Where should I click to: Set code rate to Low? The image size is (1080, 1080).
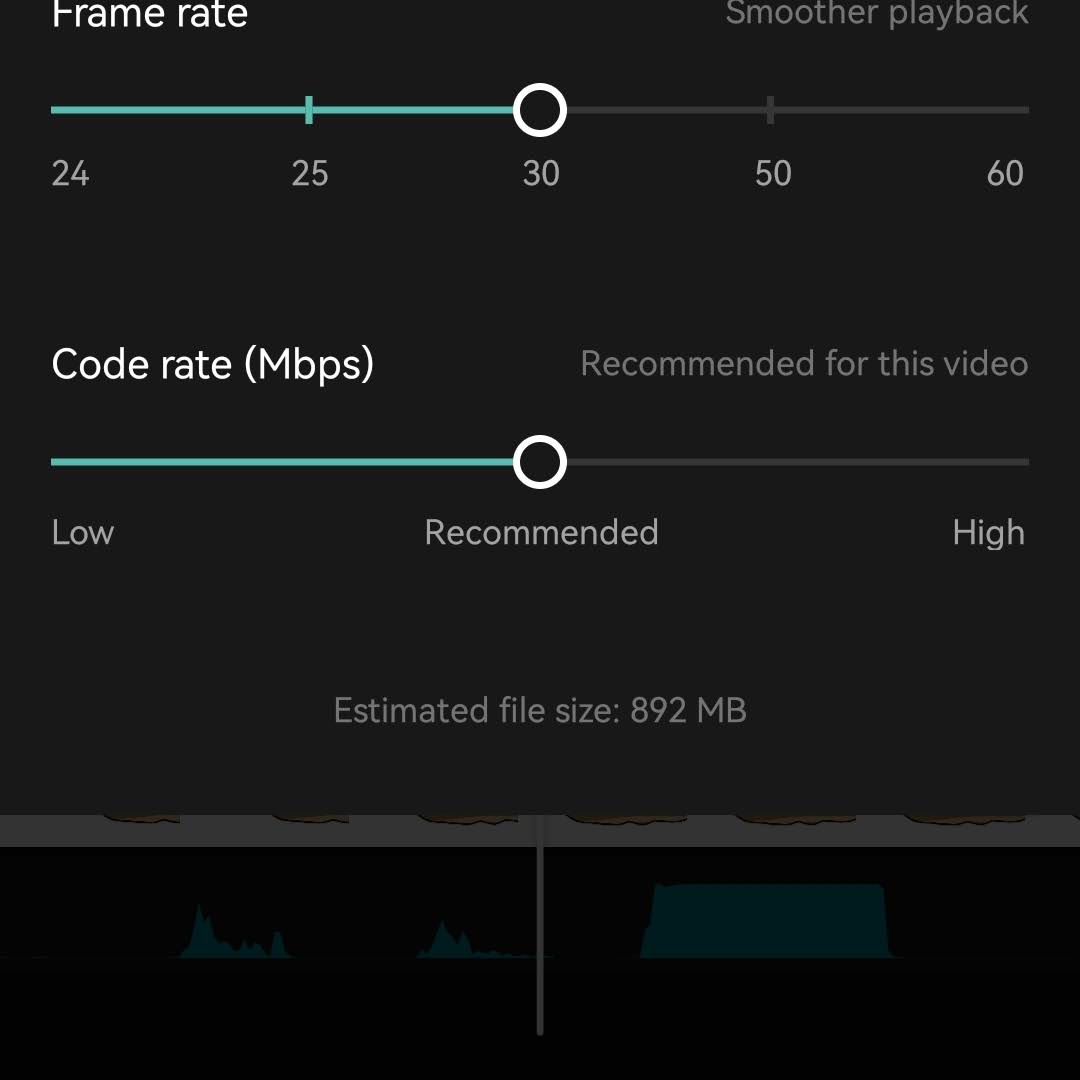click(54, 462)
